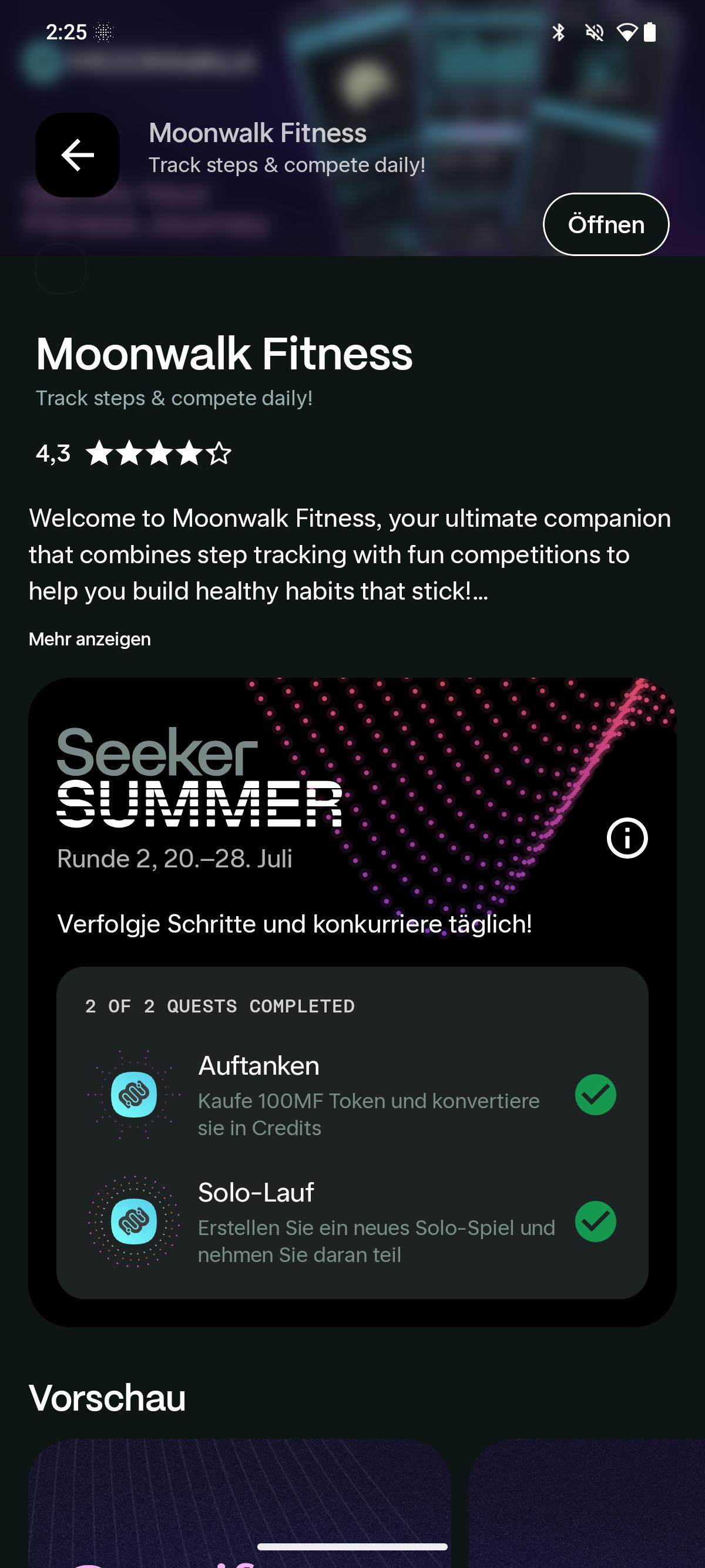
Task: Open the Solo-Lauf quest
Action: click(x=352, y=1222)
